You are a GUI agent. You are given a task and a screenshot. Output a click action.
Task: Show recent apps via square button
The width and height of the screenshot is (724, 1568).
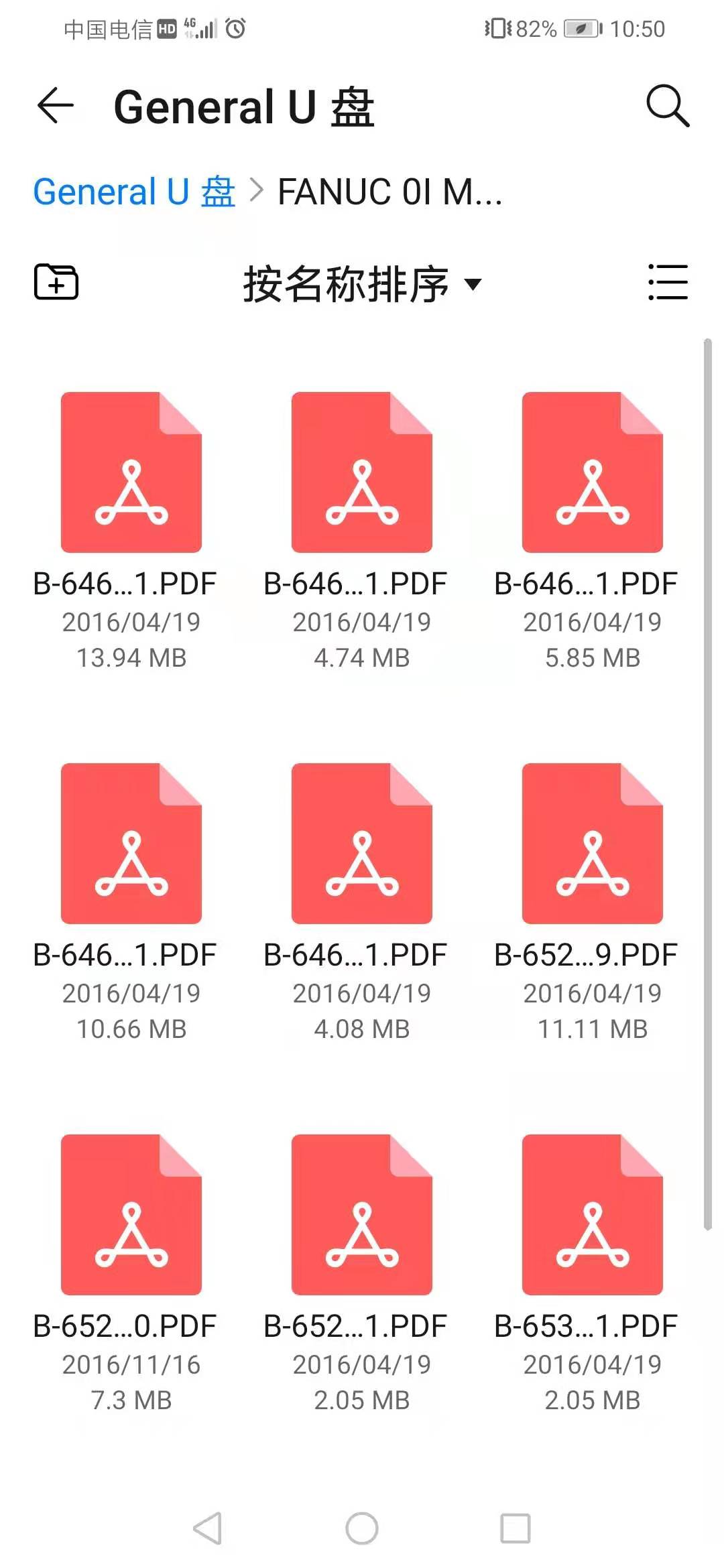(x=516, y=1528)
